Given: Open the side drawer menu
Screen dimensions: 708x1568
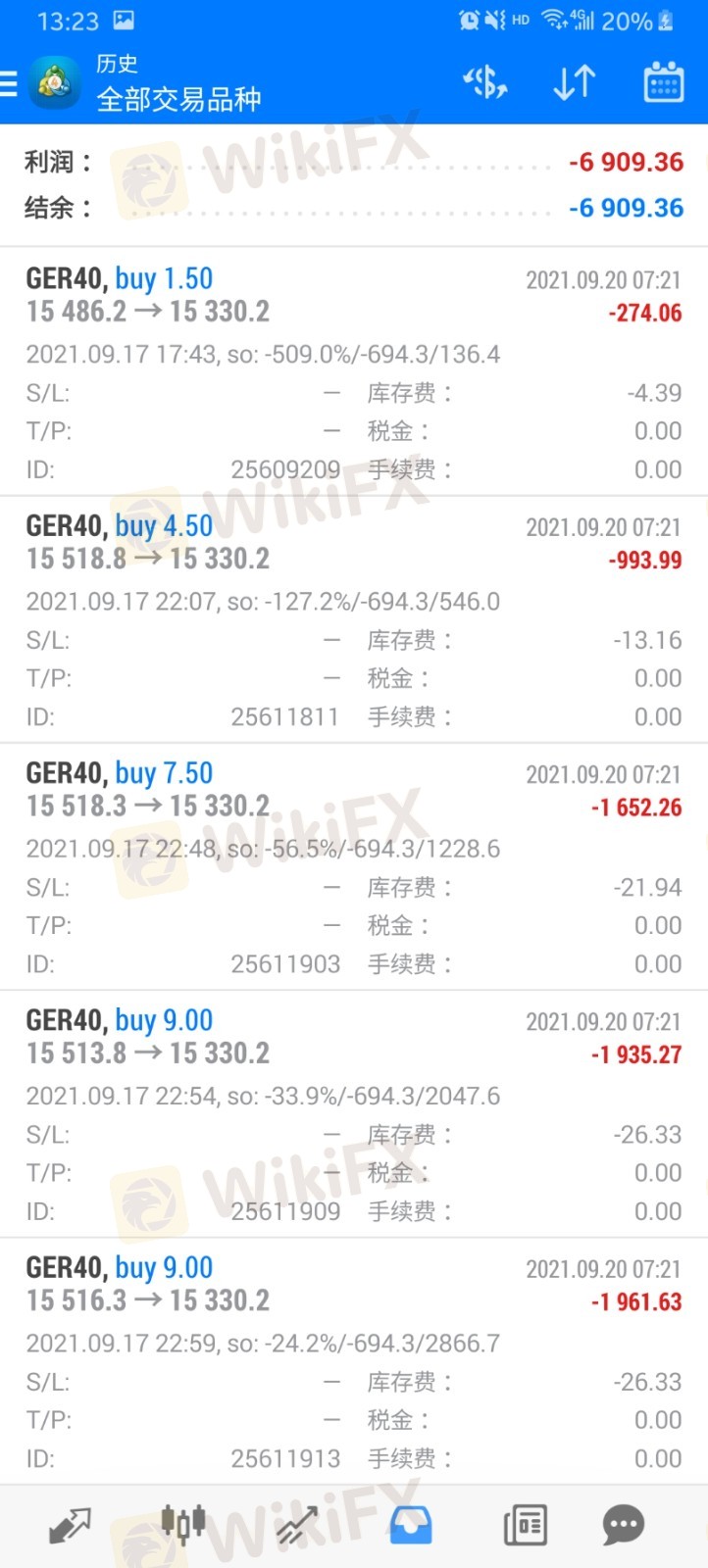Looking at the screenshot, I should tap(10, 84).
